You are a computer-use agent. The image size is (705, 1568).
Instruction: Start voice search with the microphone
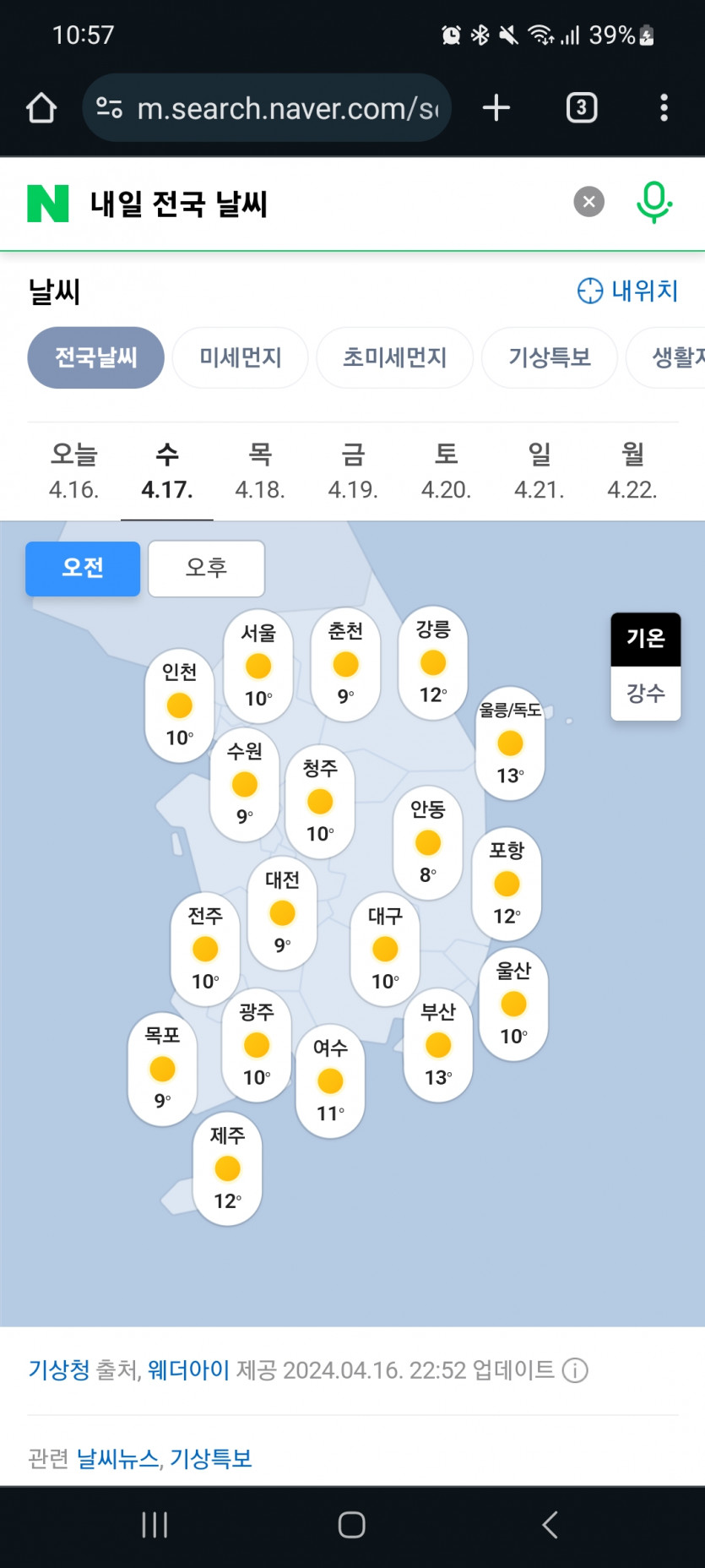point(653,202)
